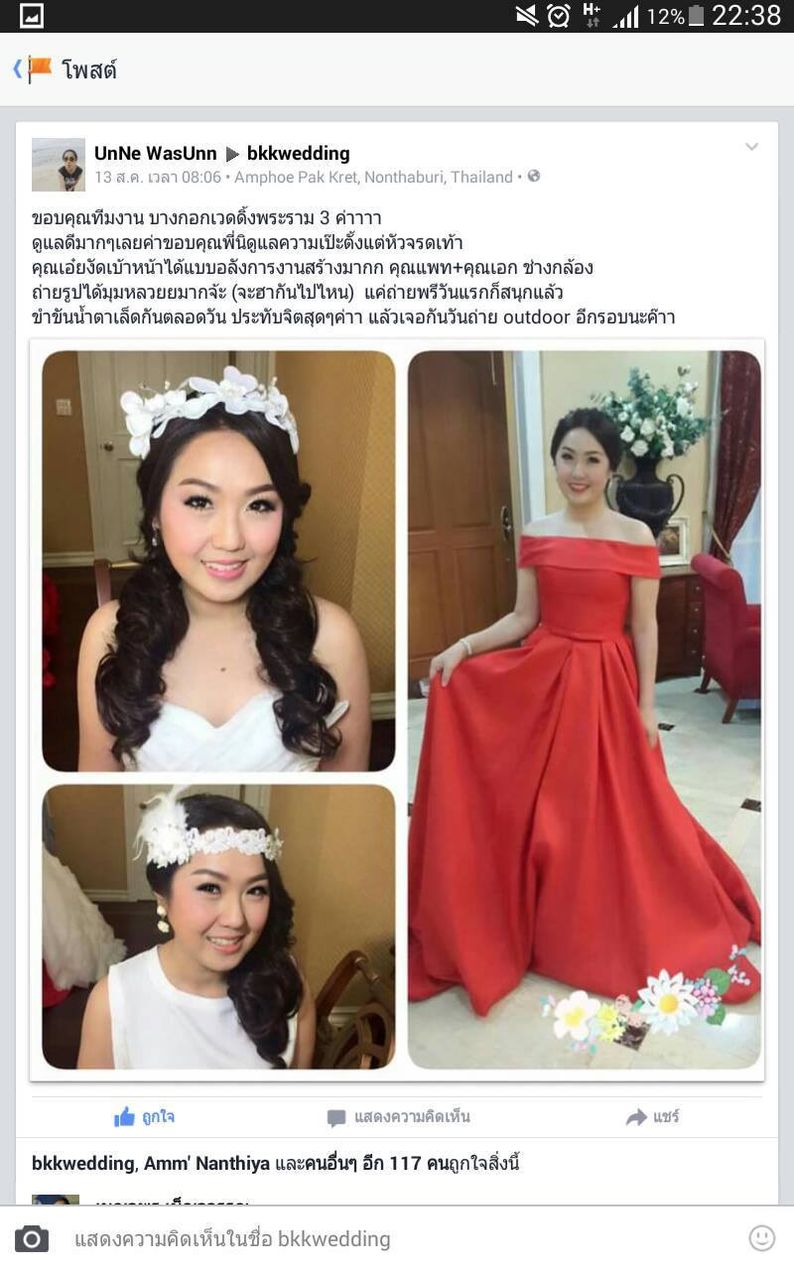Open the photo with feather headband
The width and height of the screenshot is (794, 1270).
click(x=218, y=926)
